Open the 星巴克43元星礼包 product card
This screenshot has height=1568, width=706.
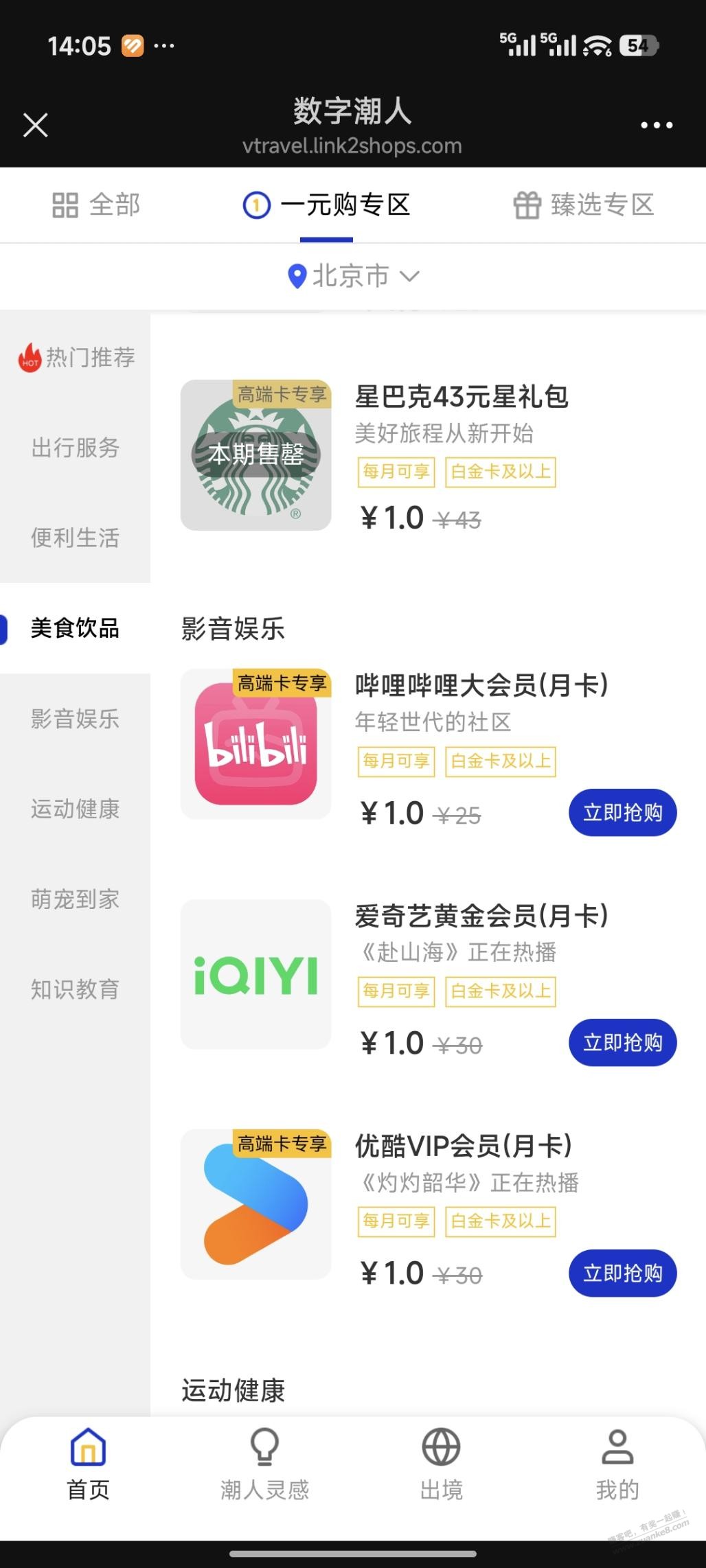(x=462, y=397)
